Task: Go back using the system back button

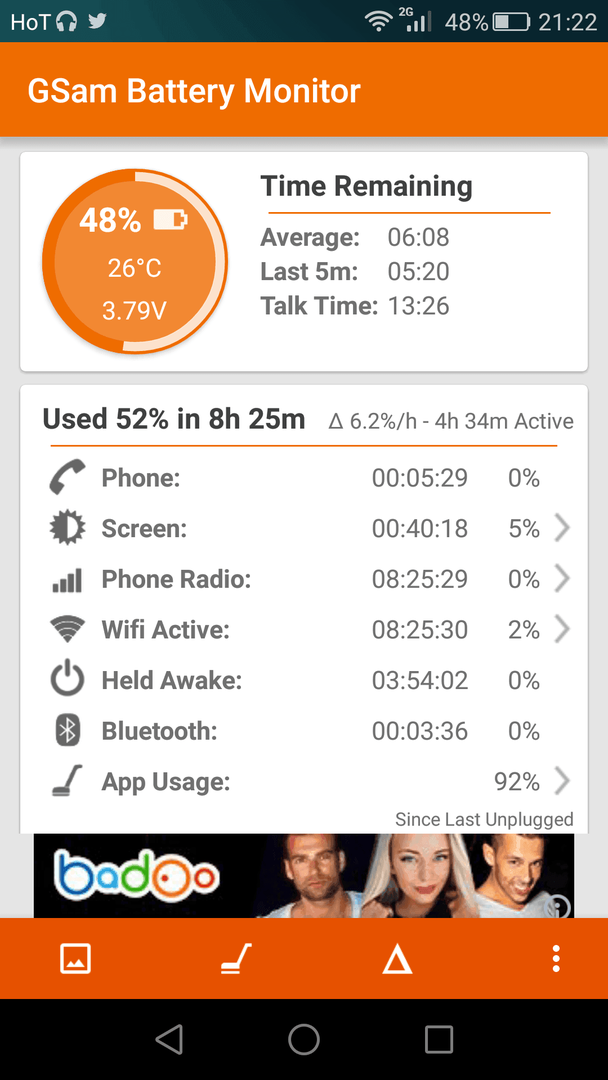Action: (x=169, y=1039)
